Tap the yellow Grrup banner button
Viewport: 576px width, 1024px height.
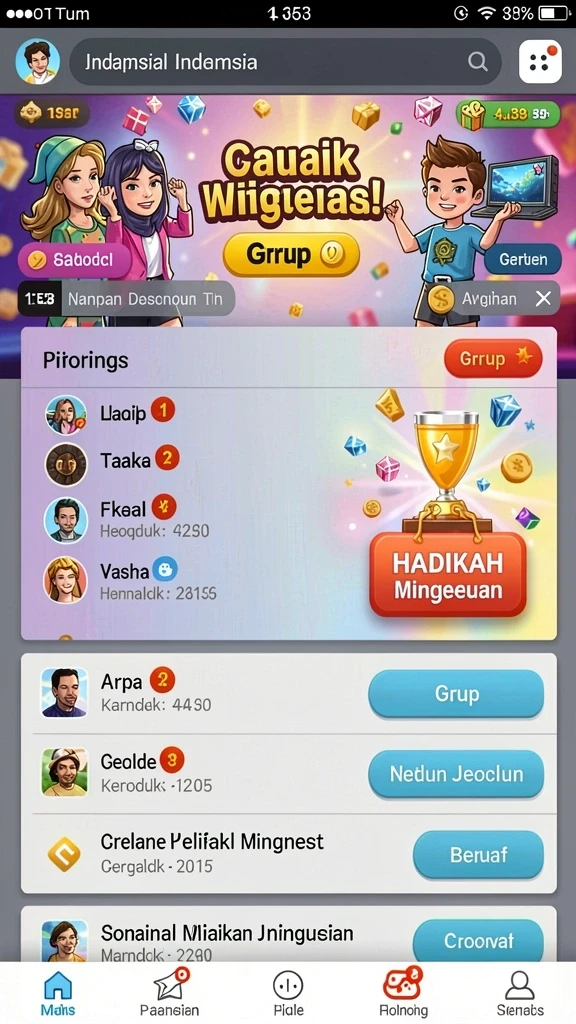pyautogui.click(x=291, y=255)
